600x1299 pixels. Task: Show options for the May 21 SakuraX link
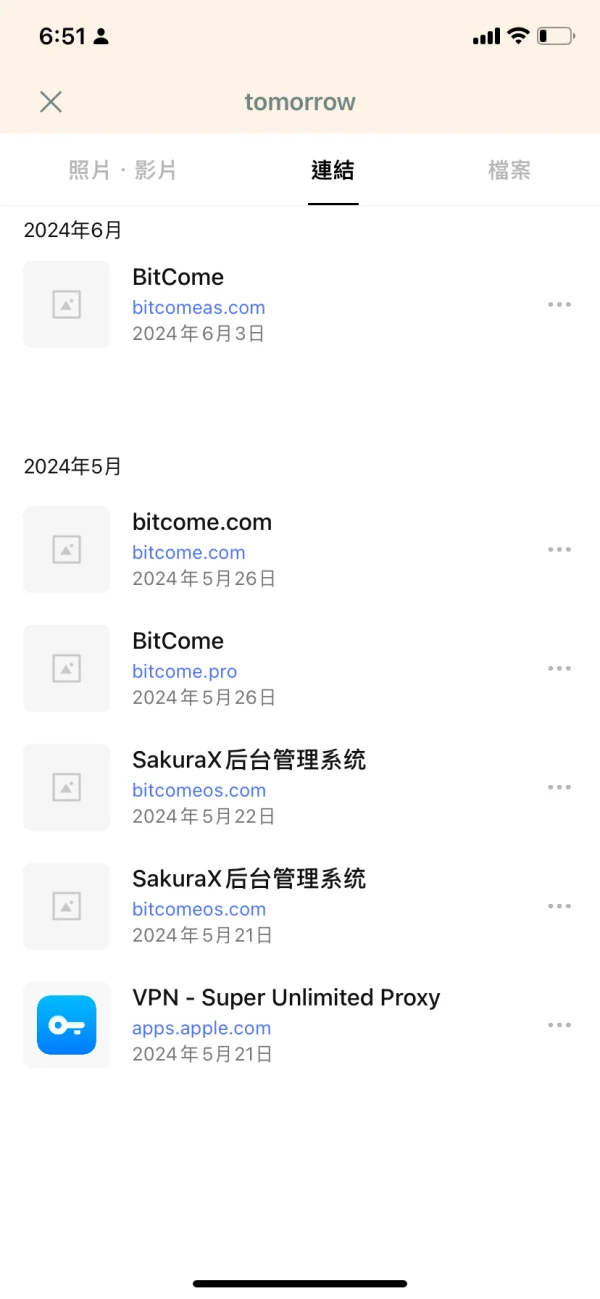(559, 906)
